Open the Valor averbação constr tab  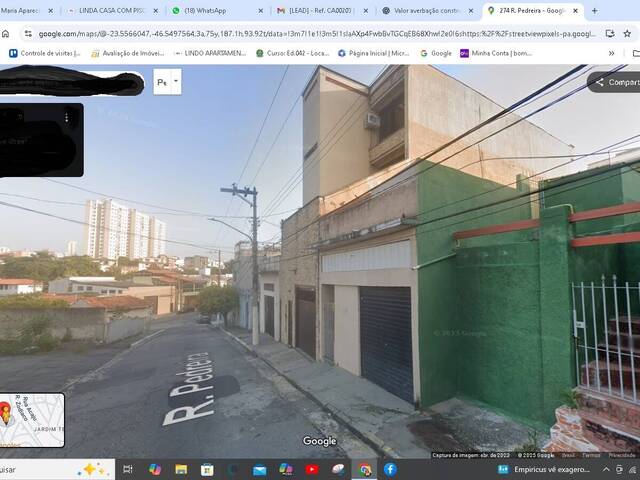[x=425, y=10]
